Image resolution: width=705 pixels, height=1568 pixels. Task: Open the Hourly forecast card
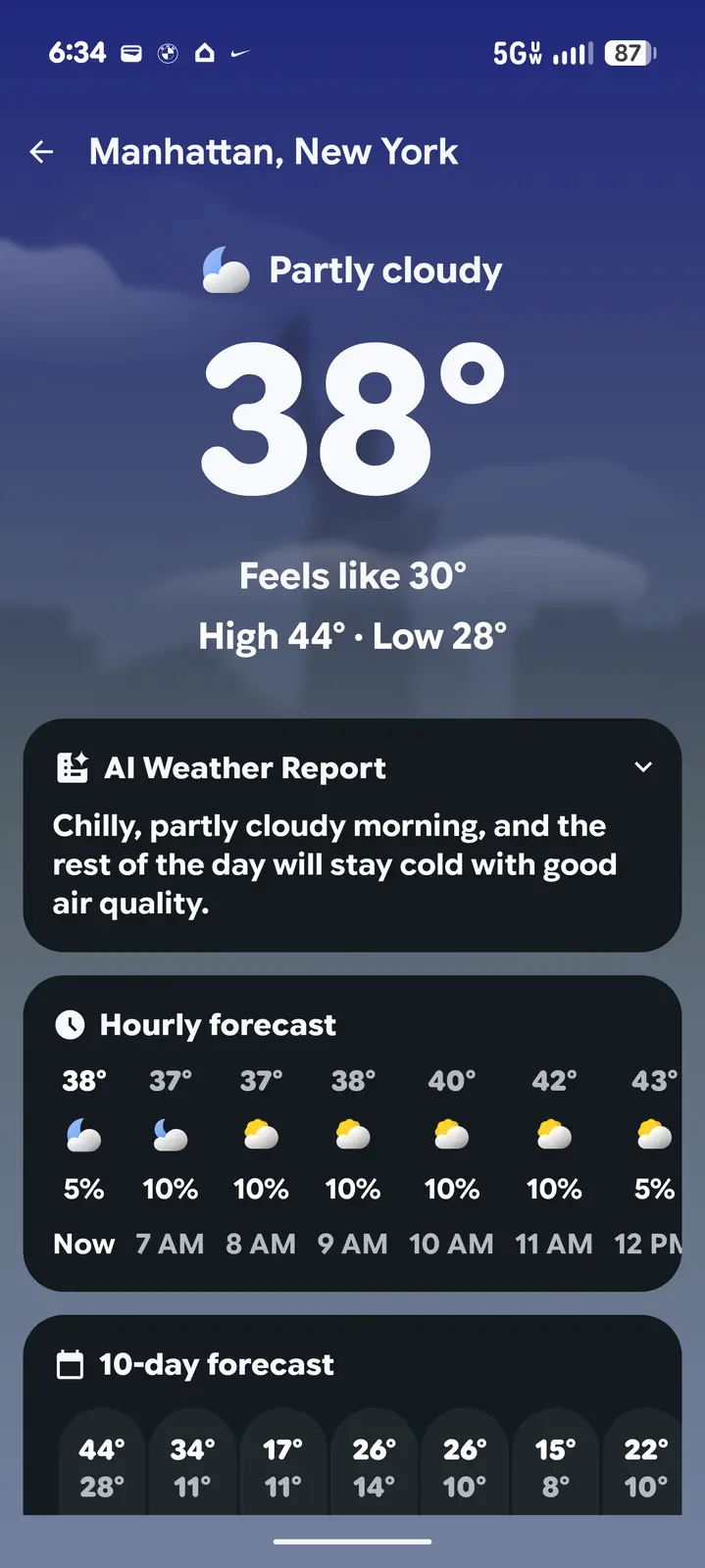point(218,1025)
